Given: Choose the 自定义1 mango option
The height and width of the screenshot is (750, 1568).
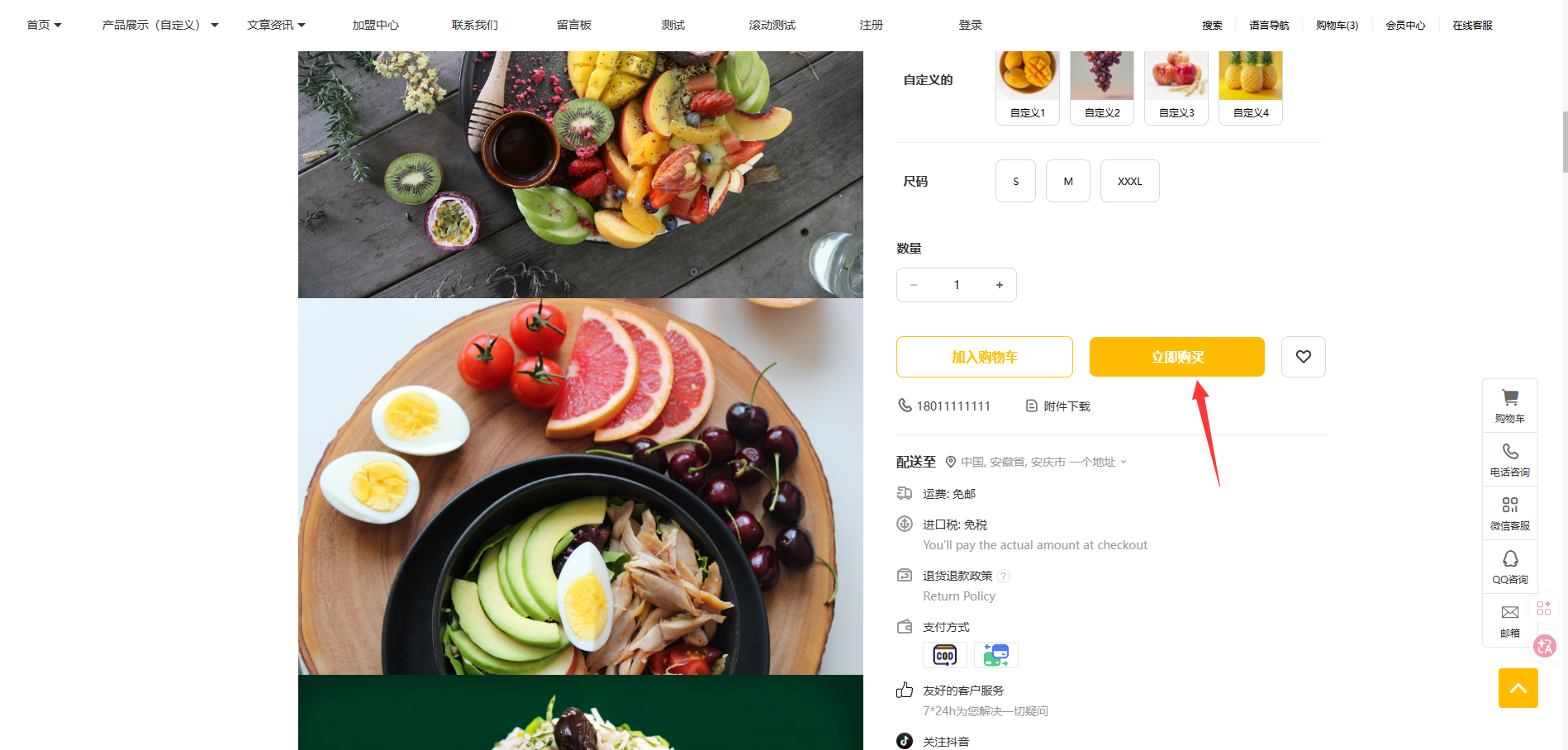Looking at the screenshot, I should pos(1027,88).
